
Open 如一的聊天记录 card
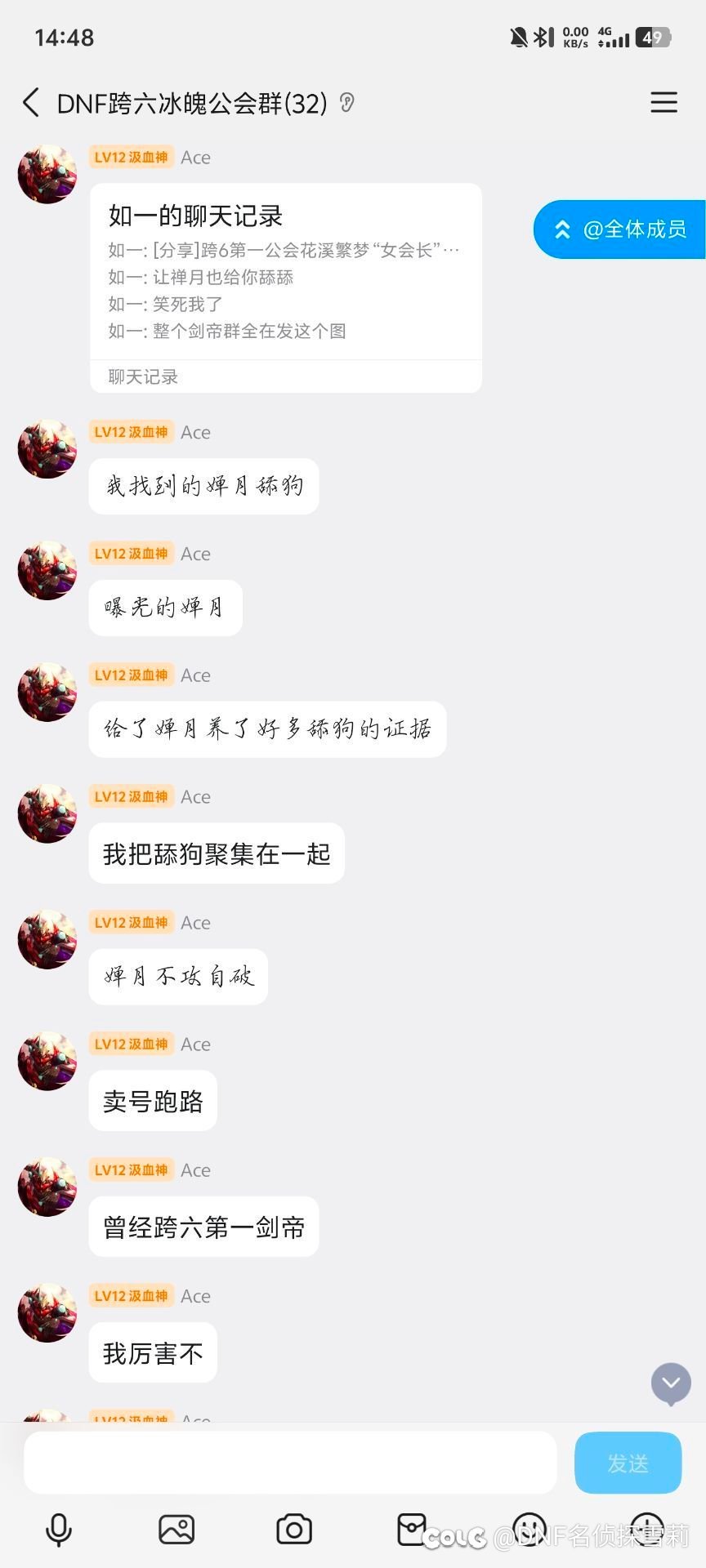tap(285, 287)
